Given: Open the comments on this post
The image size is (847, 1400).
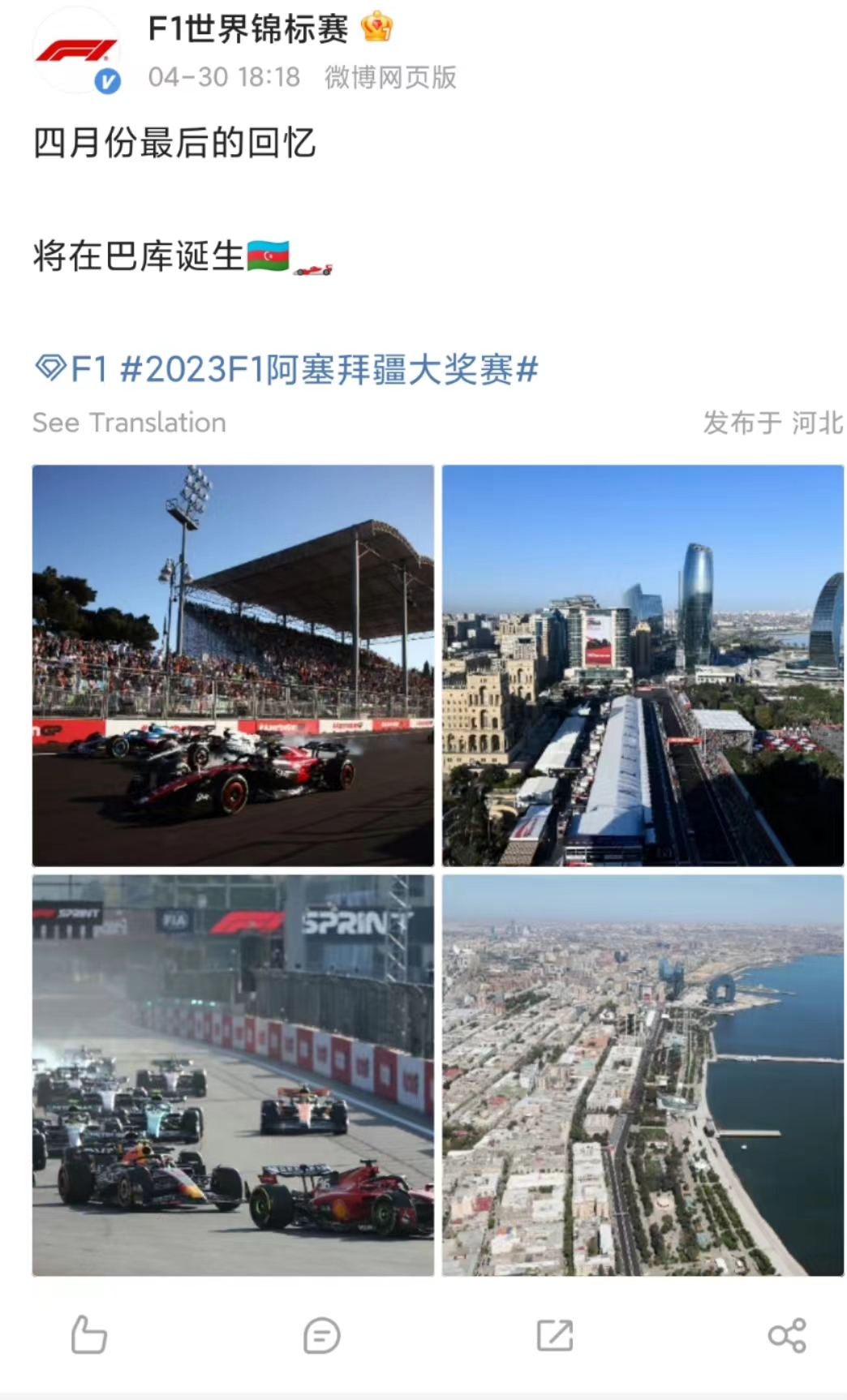Looking at the screenshot, I should tap(321, 1335).
